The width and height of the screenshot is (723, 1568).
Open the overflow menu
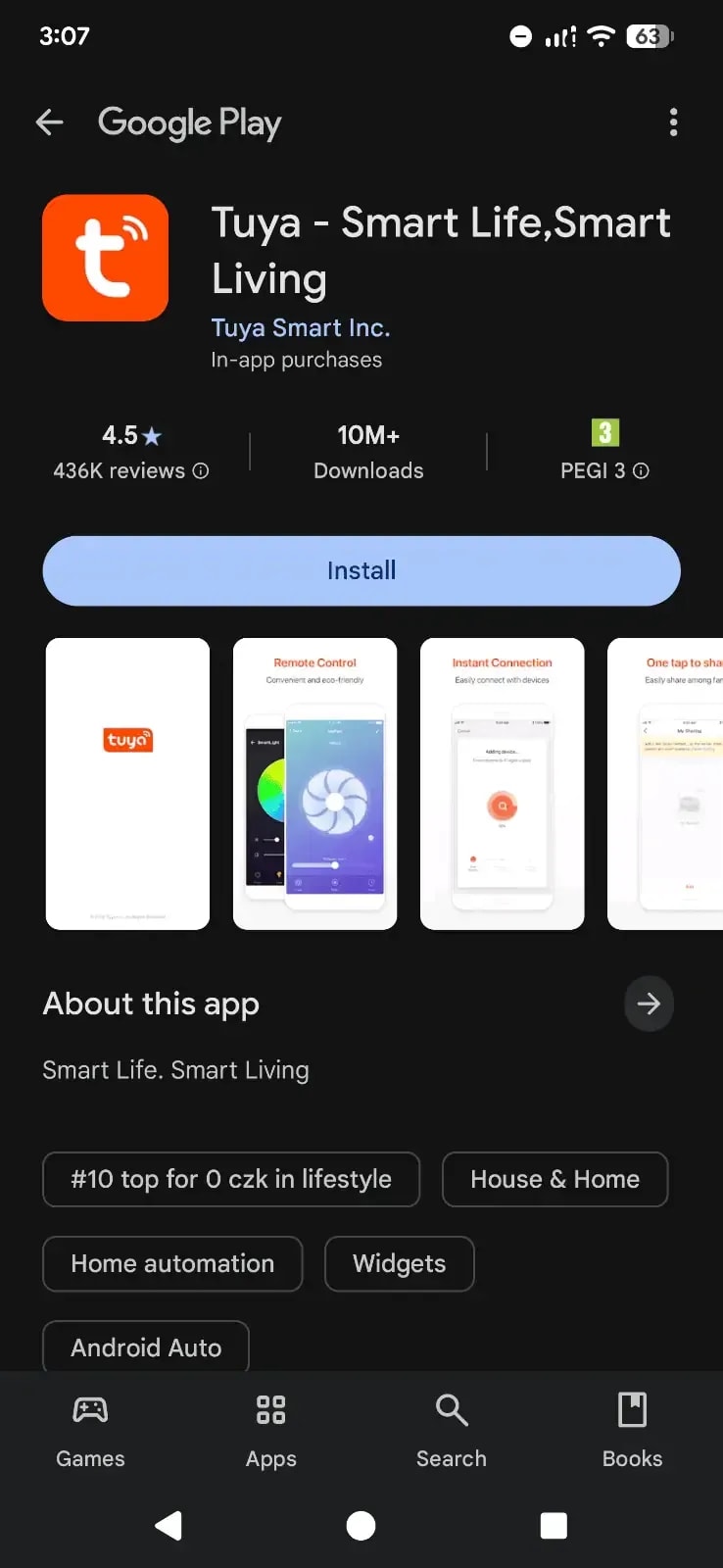673,122
